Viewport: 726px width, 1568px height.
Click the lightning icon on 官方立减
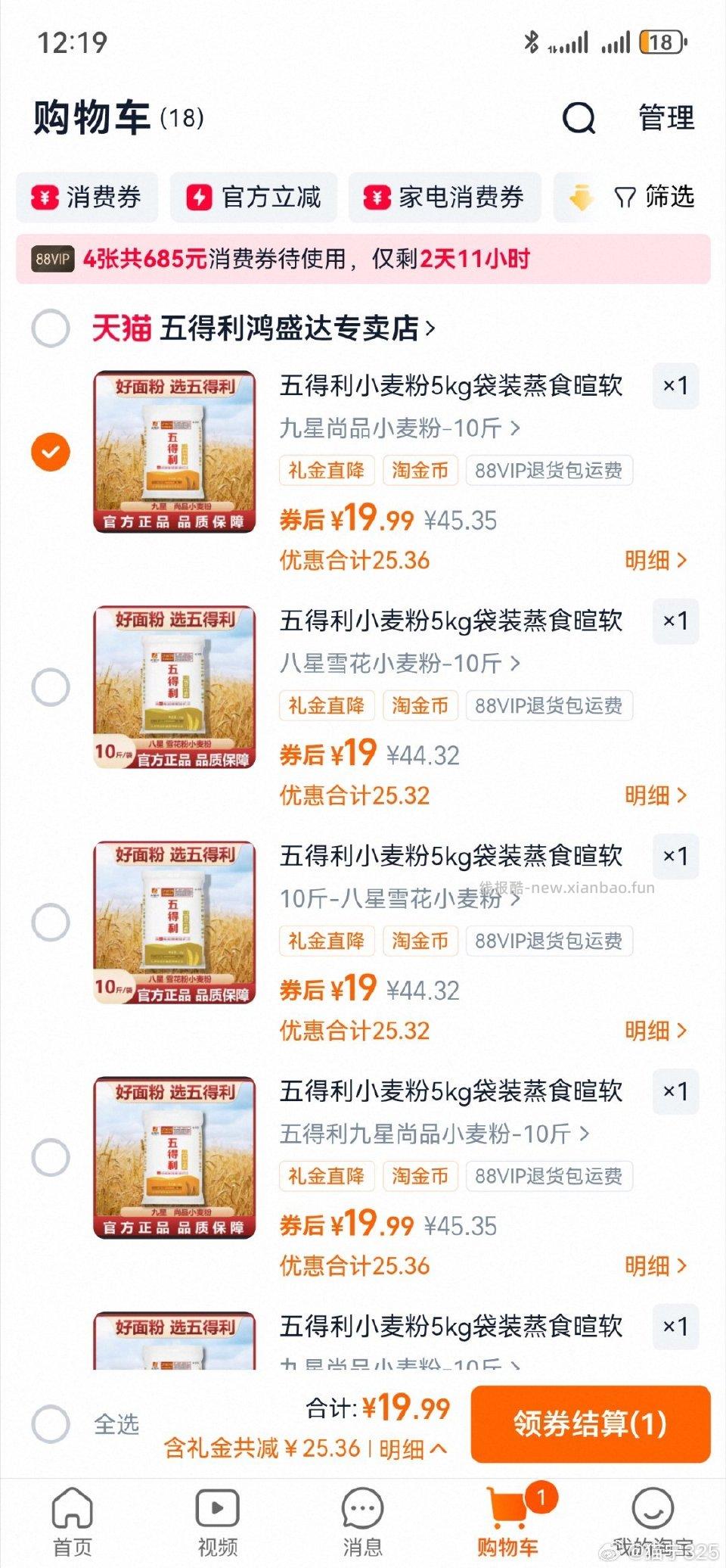(199, 198)
